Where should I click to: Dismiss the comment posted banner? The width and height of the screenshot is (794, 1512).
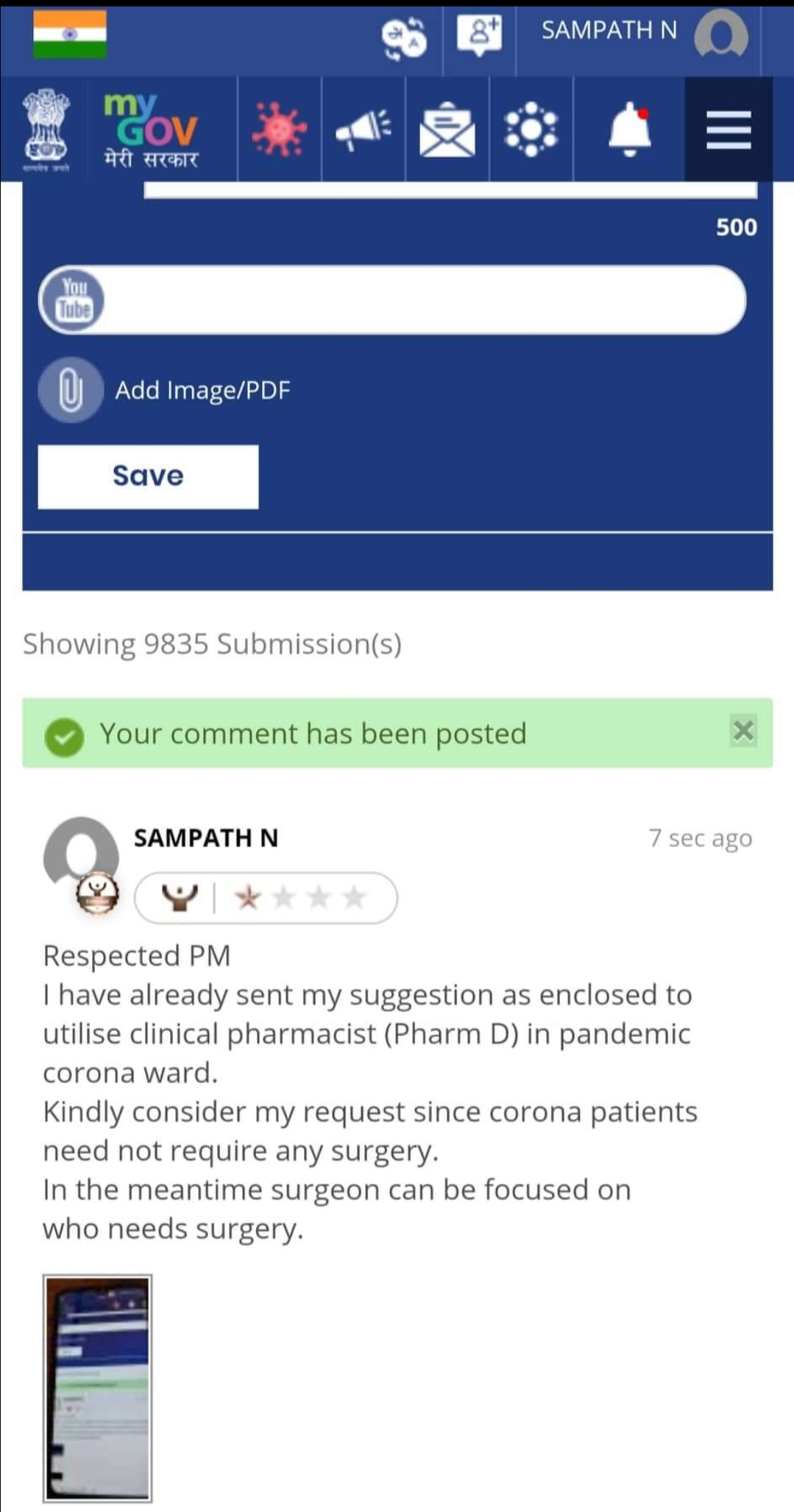[743, 731]
